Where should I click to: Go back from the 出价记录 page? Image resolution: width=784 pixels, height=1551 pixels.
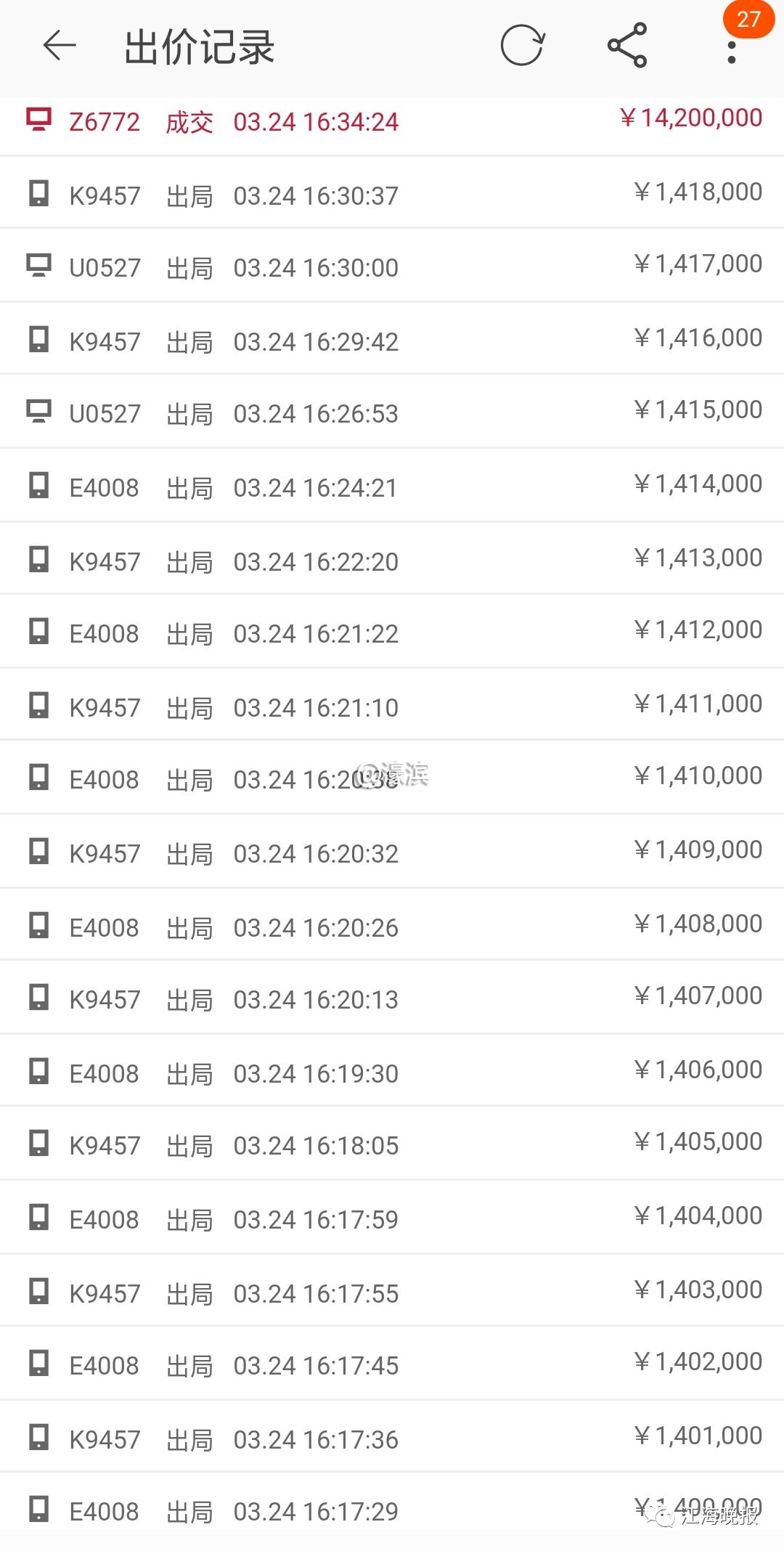click(60, 46)
